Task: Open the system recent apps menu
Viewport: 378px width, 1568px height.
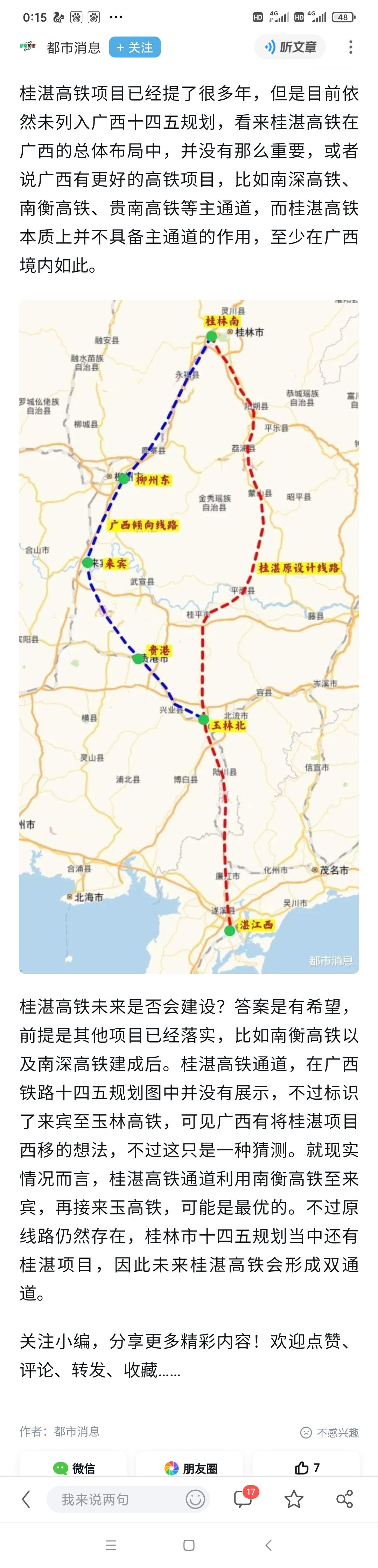Action: pyautogui.click(x=111, y=1545)
